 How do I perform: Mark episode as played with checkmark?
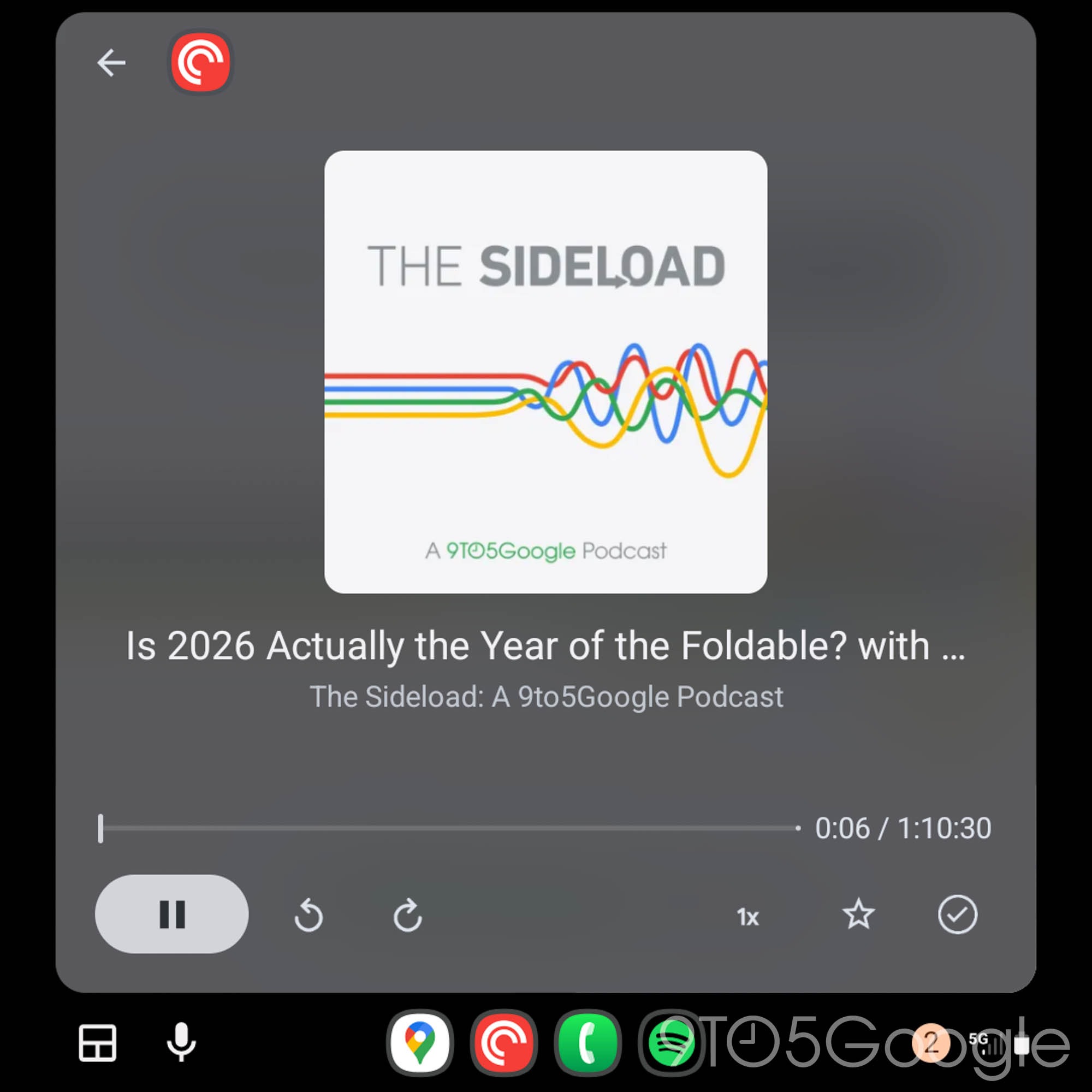(x=957, y=914)
